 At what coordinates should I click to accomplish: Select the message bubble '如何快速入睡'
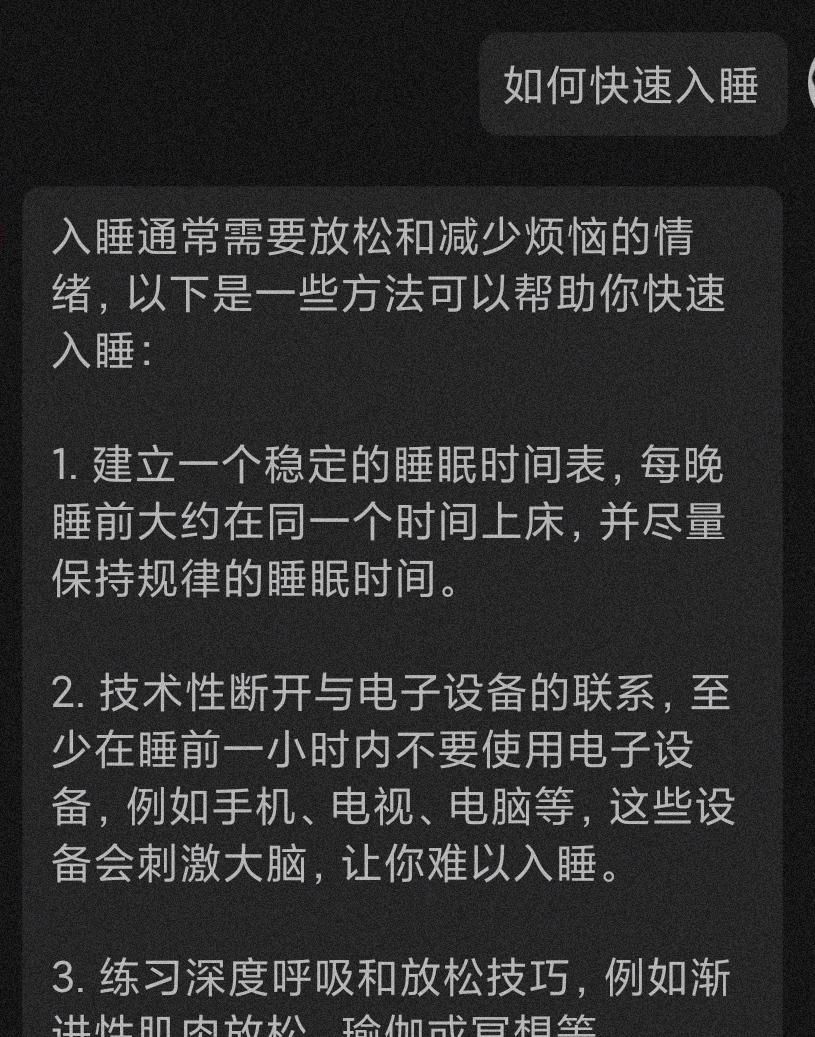point(632,85)
